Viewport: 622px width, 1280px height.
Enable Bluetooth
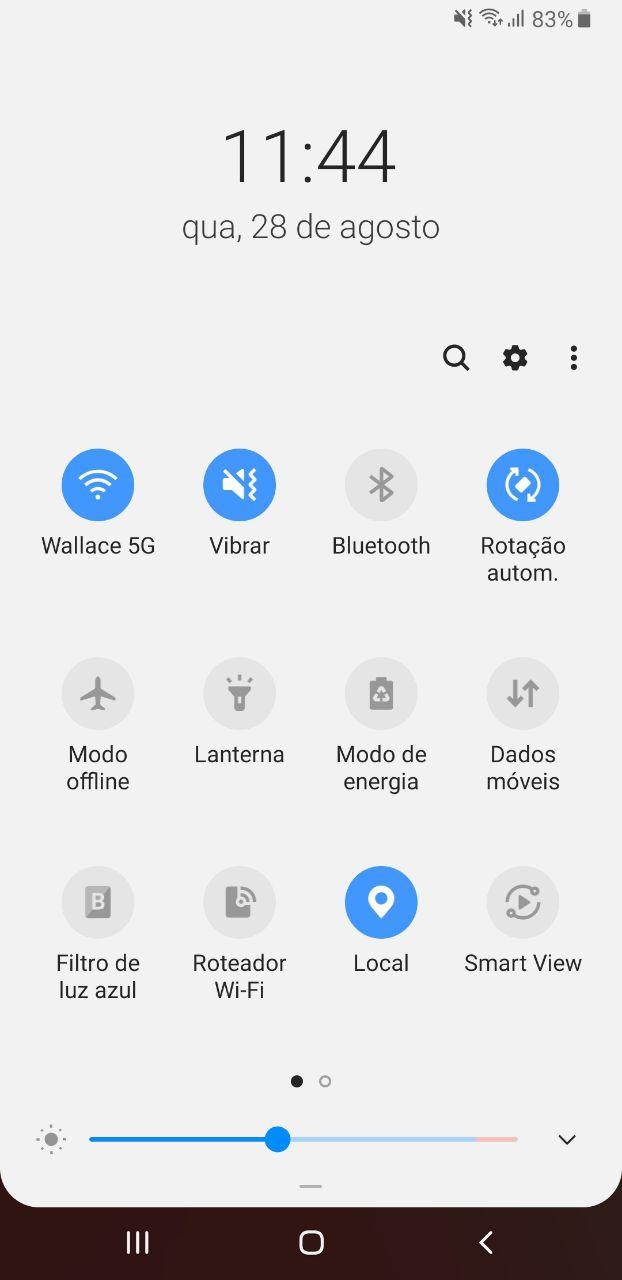click(x=381, y=485)
